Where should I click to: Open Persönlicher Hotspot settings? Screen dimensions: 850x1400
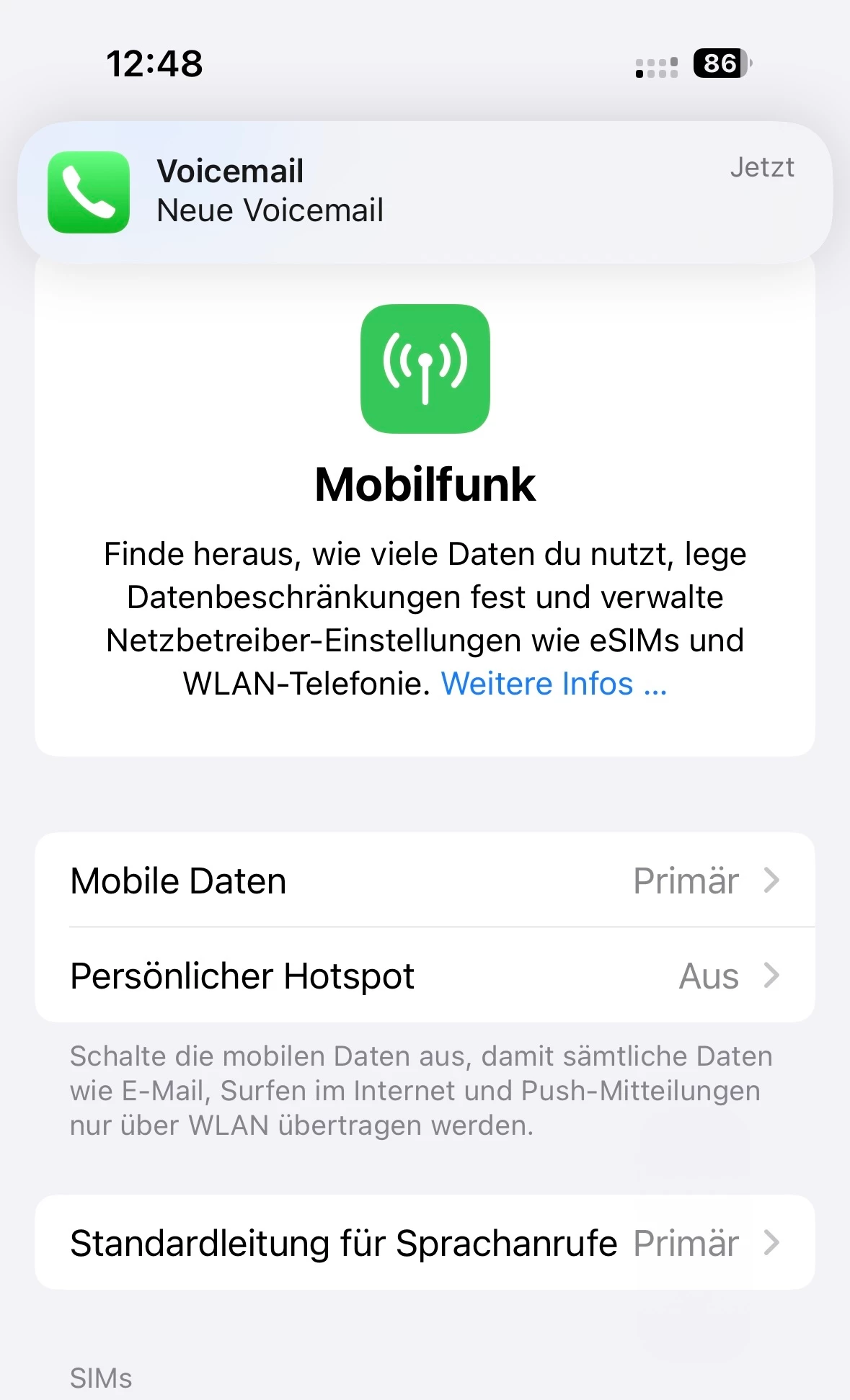(x=425, y=976)
